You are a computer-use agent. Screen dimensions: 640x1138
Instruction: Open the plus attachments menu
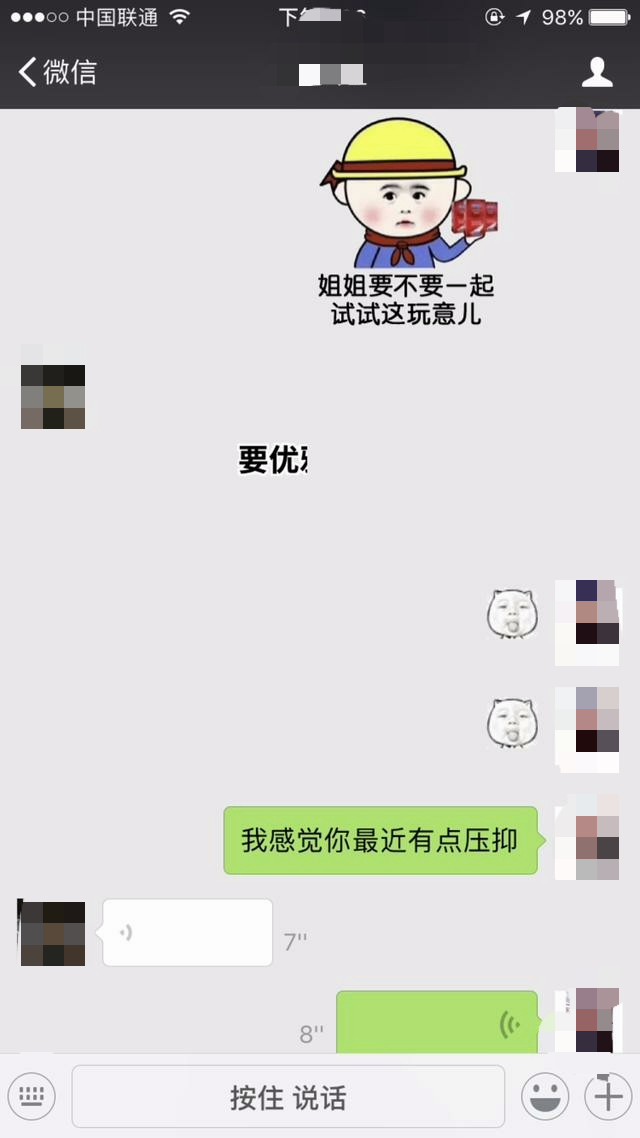tap(608, 1097)
